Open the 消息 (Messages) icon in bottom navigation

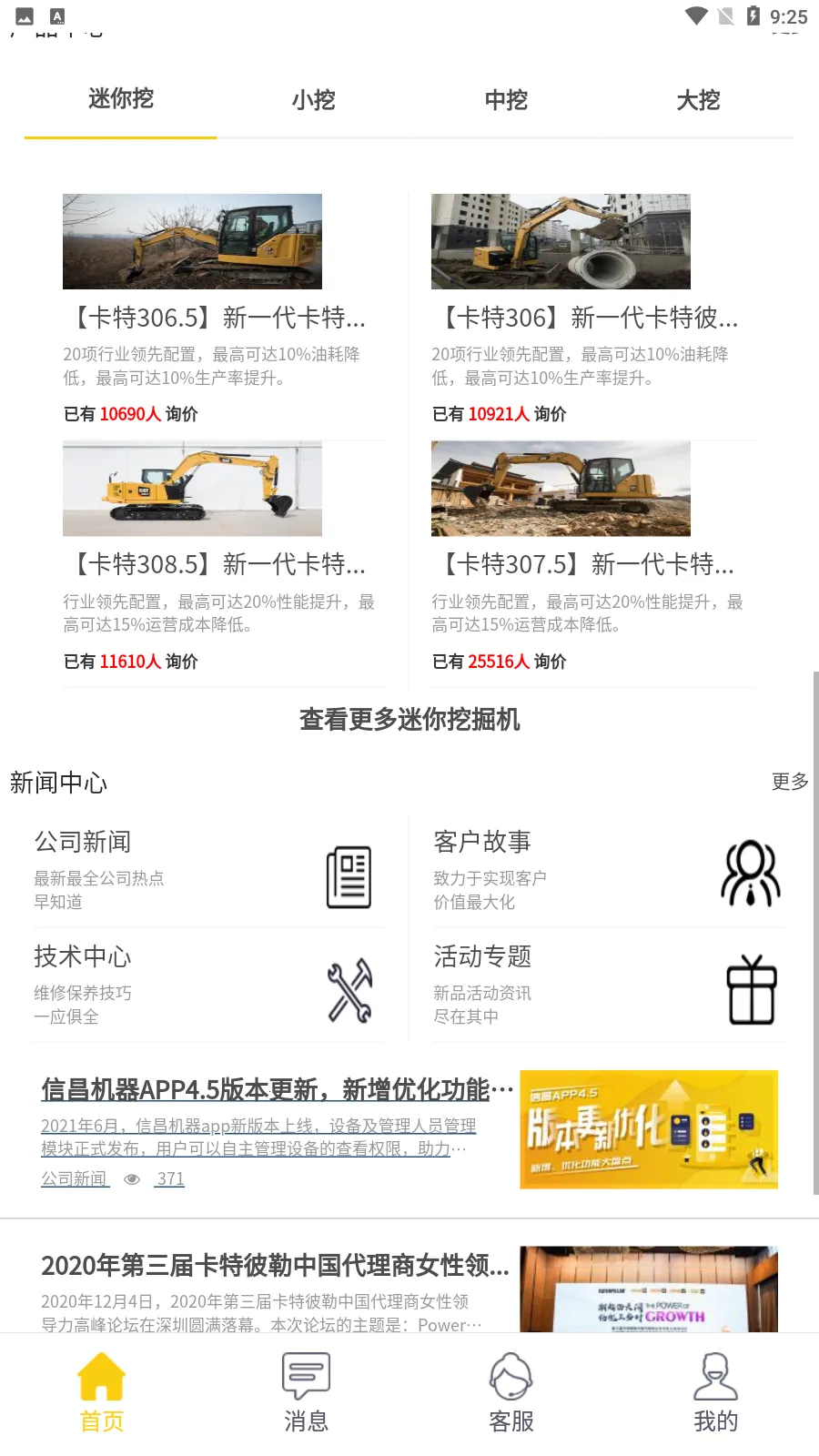pyautogui.click(x=306, y=1374)
